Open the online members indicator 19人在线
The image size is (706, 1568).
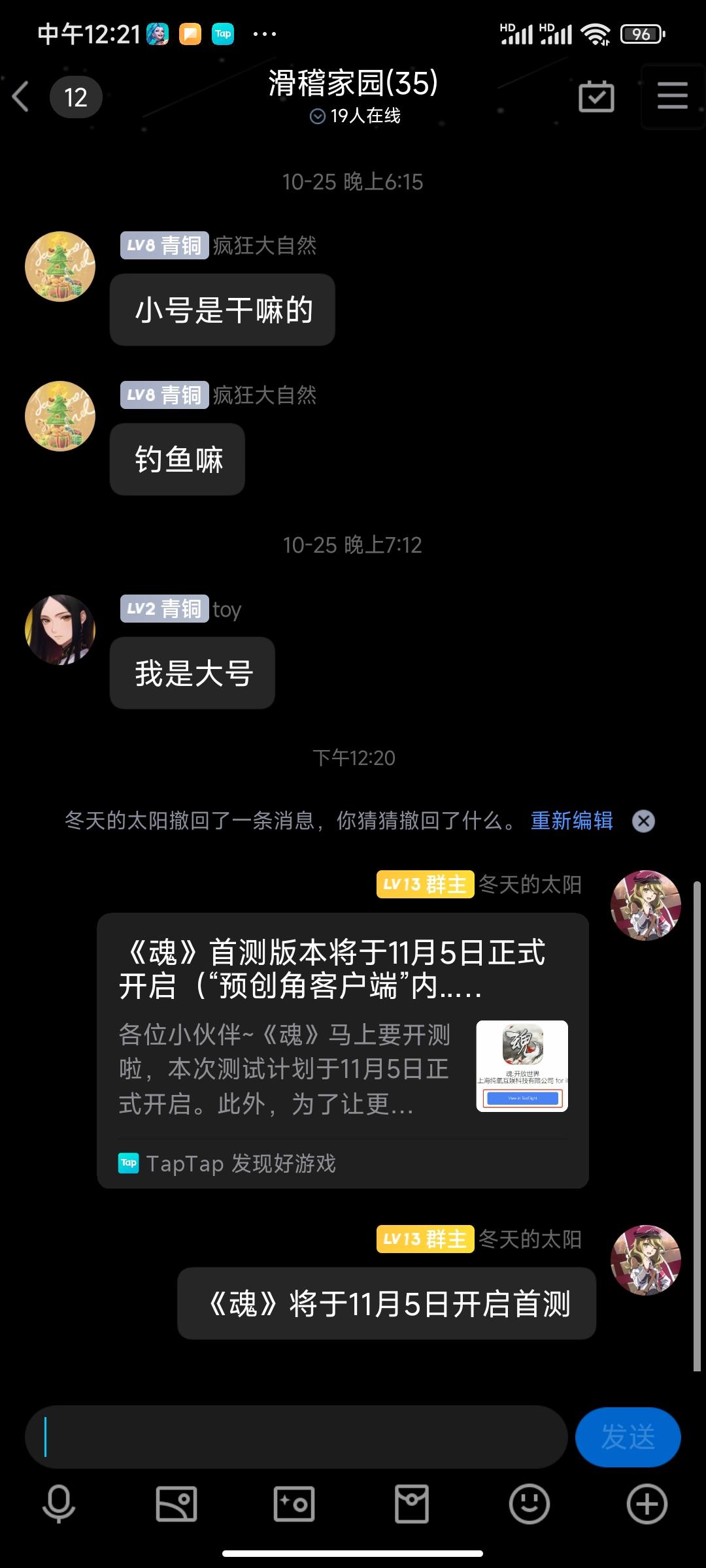(x=355, y=116)
